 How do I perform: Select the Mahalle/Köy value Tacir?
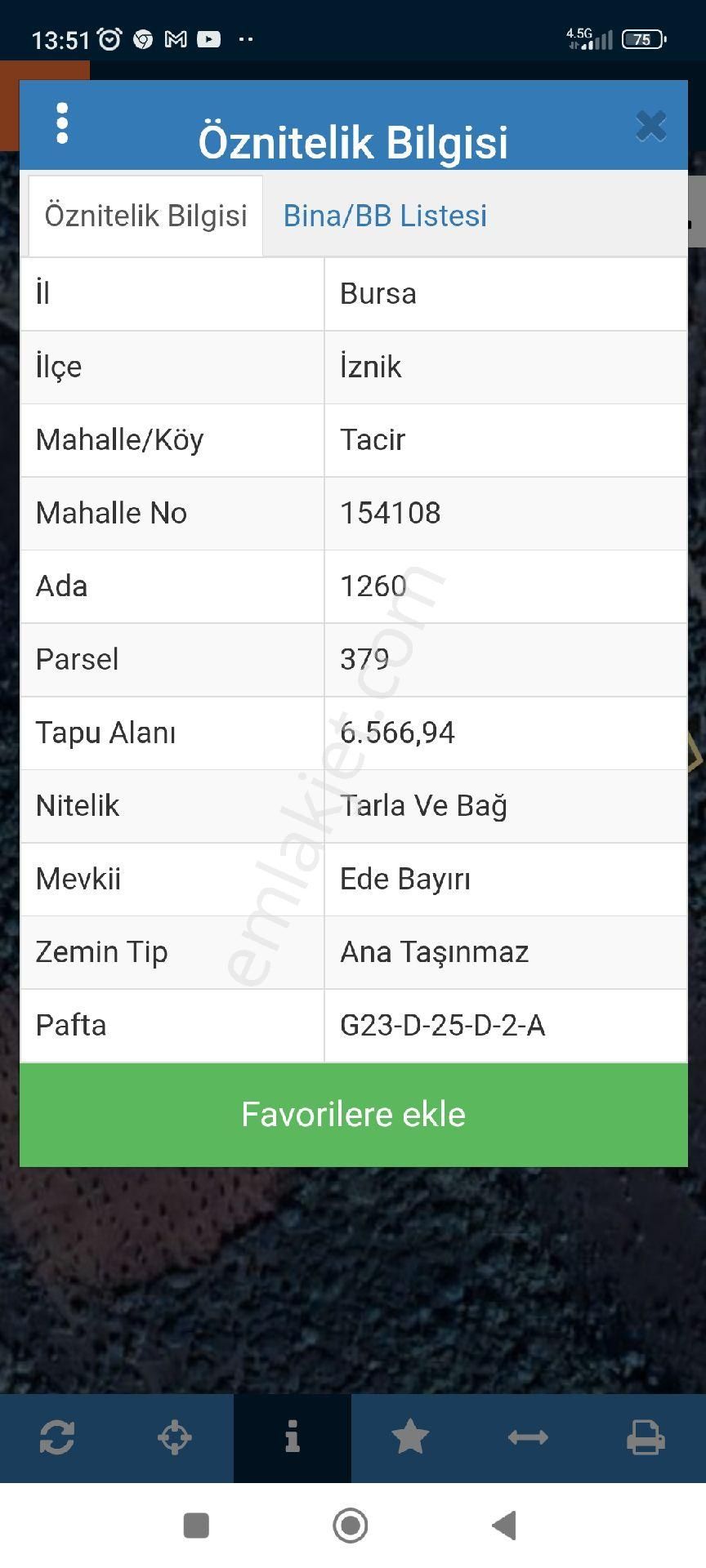[373, 439]
